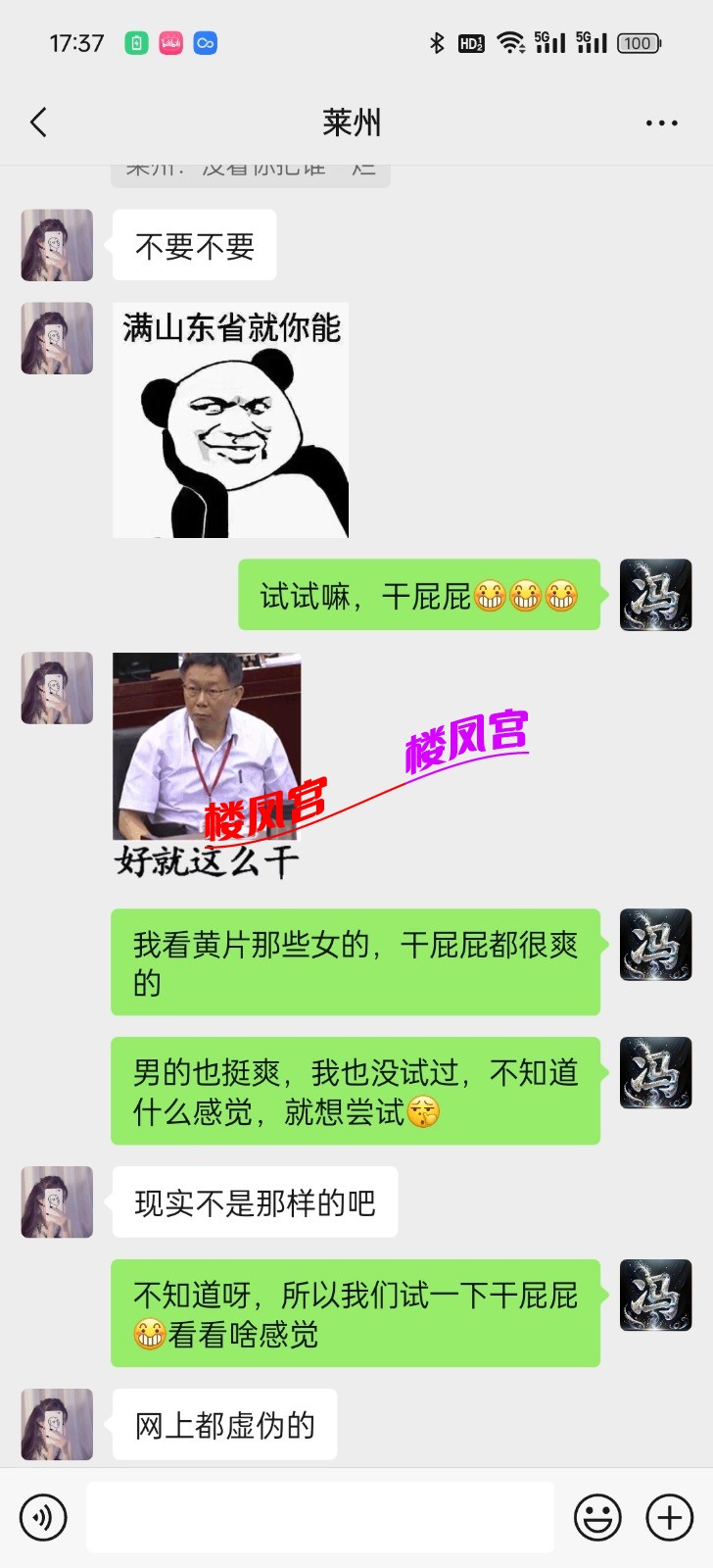Tap the clock showing 17:37
Viewport: 713px width, 1568px height.
coord(74,42)
